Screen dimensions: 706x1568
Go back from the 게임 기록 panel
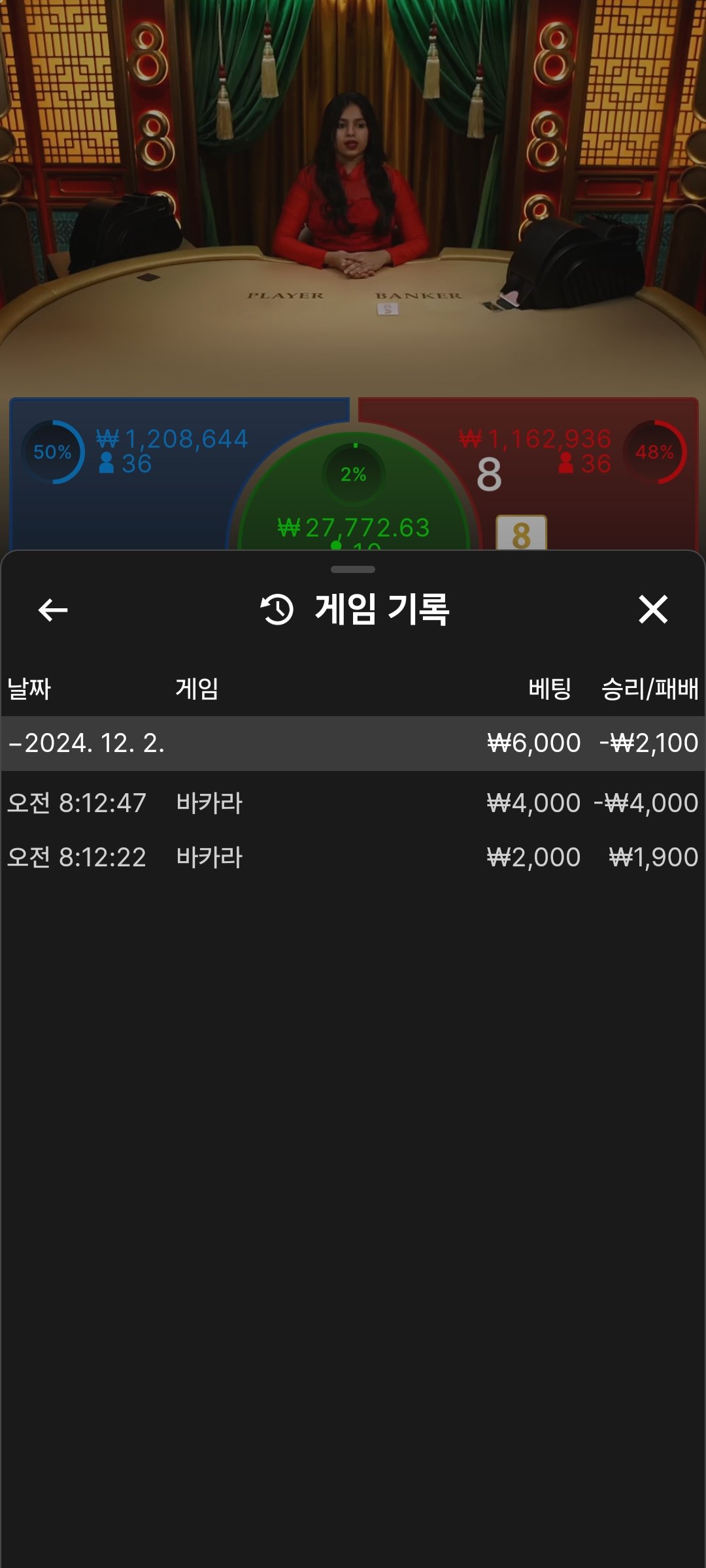point(53,610)
